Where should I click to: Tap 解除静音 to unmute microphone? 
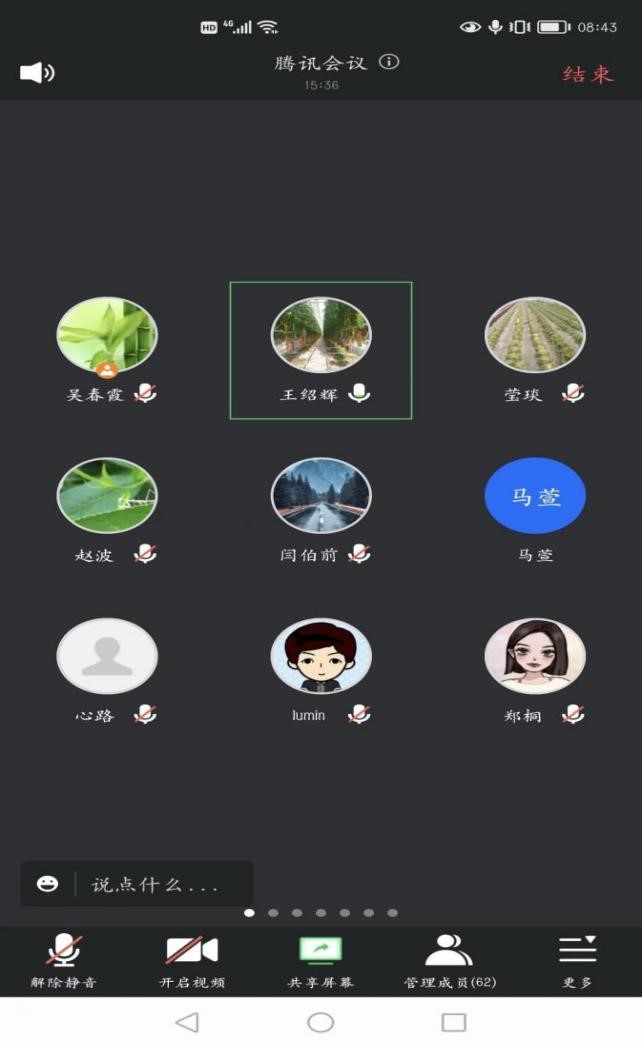(64, 961)
